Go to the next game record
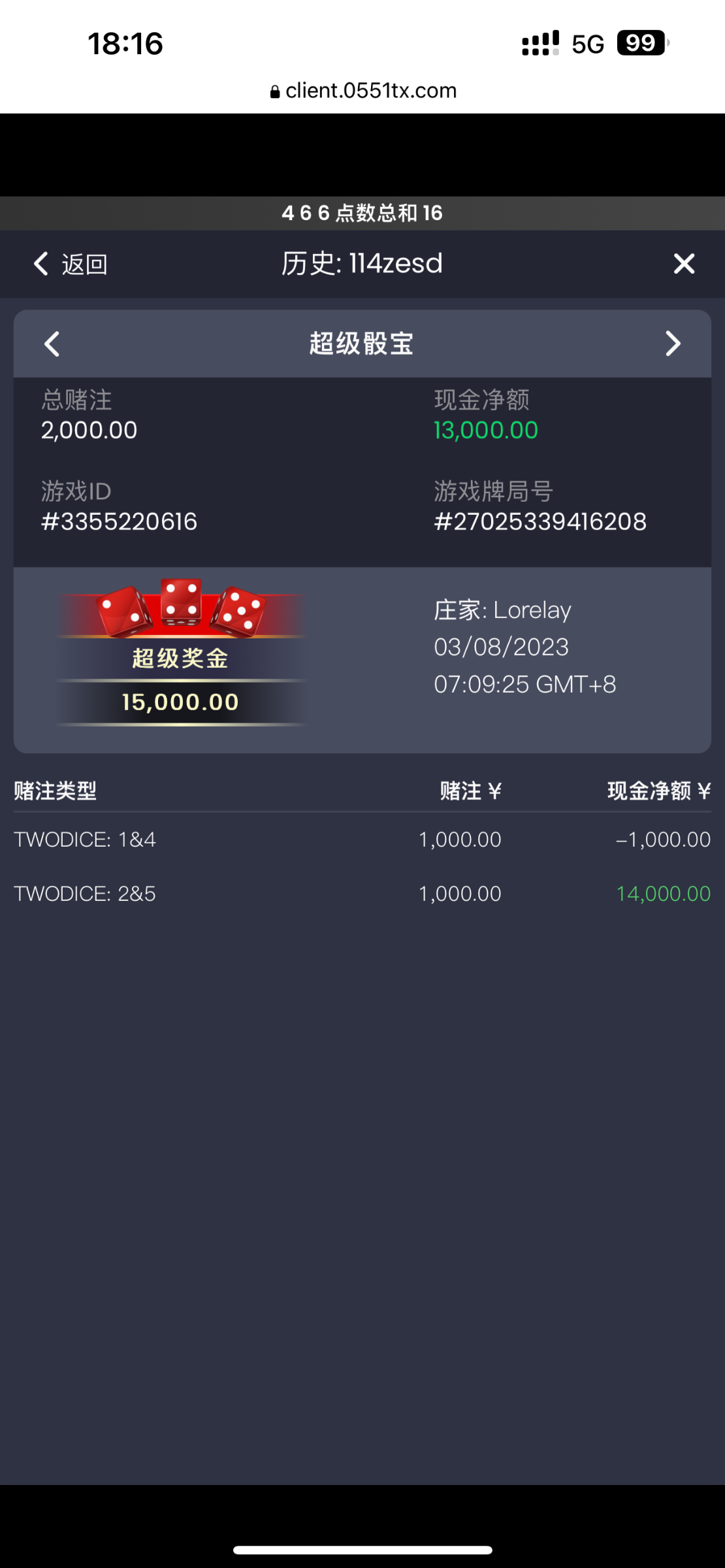 coord(673,344)
